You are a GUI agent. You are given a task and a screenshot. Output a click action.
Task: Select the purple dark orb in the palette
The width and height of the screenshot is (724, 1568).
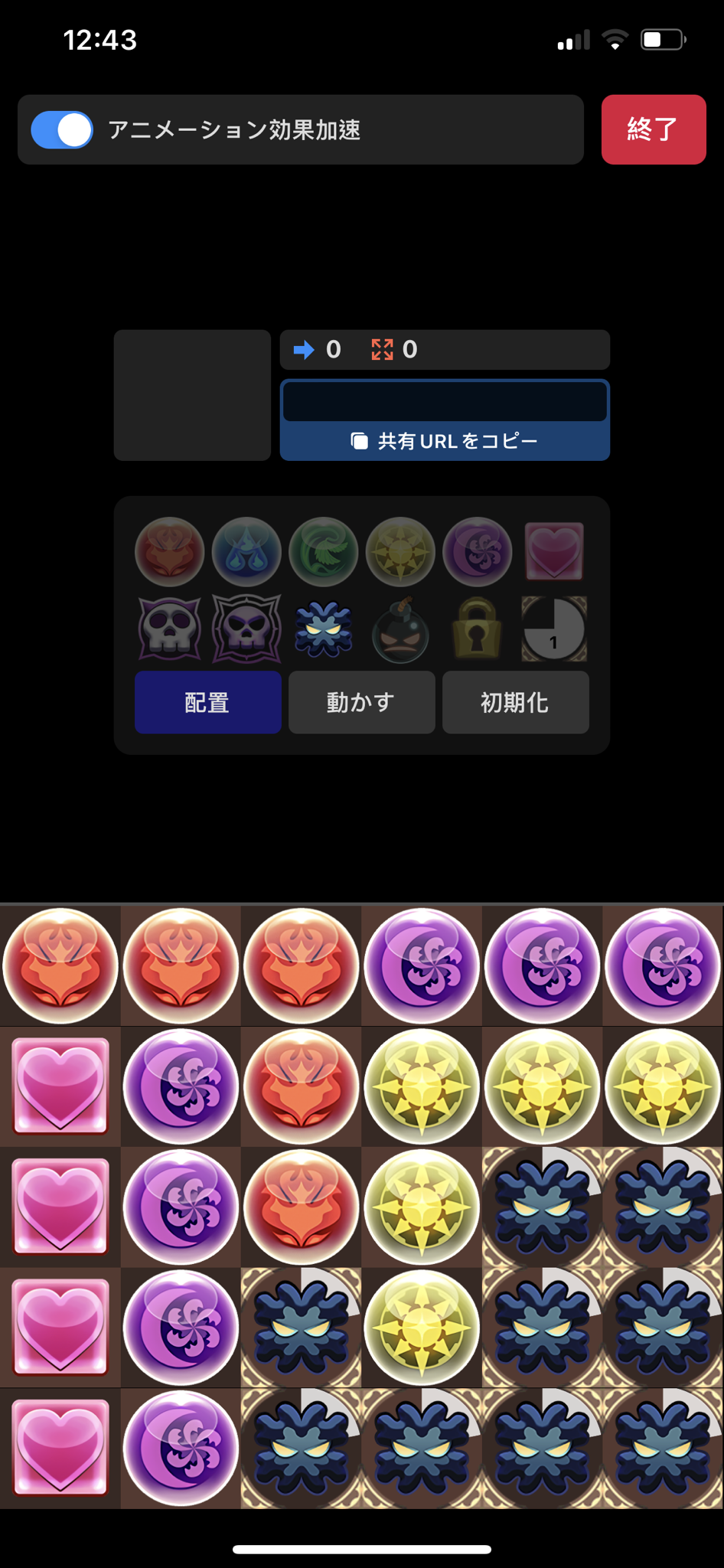[x=478, y=551]
